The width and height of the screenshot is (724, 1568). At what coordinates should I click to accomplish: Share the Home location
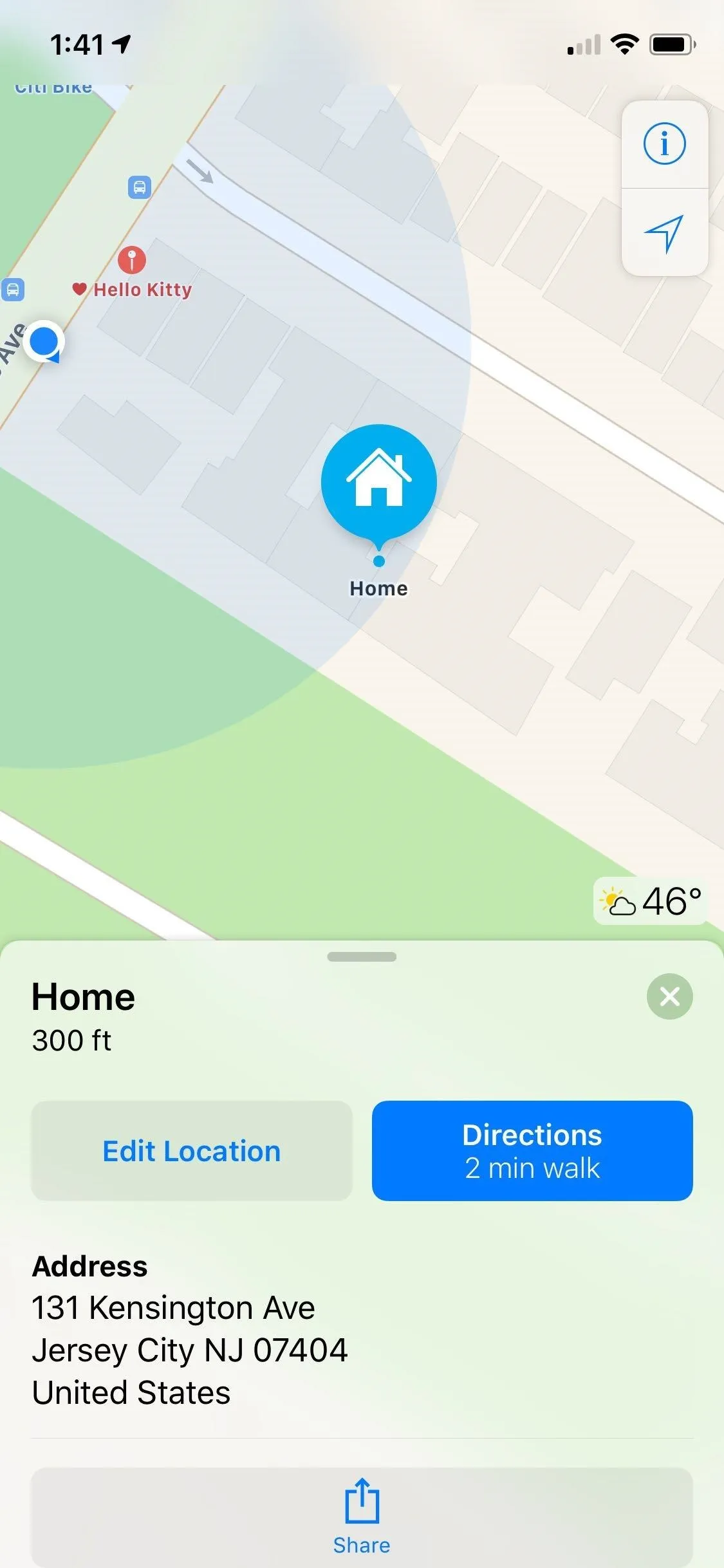click(362, 1517)
